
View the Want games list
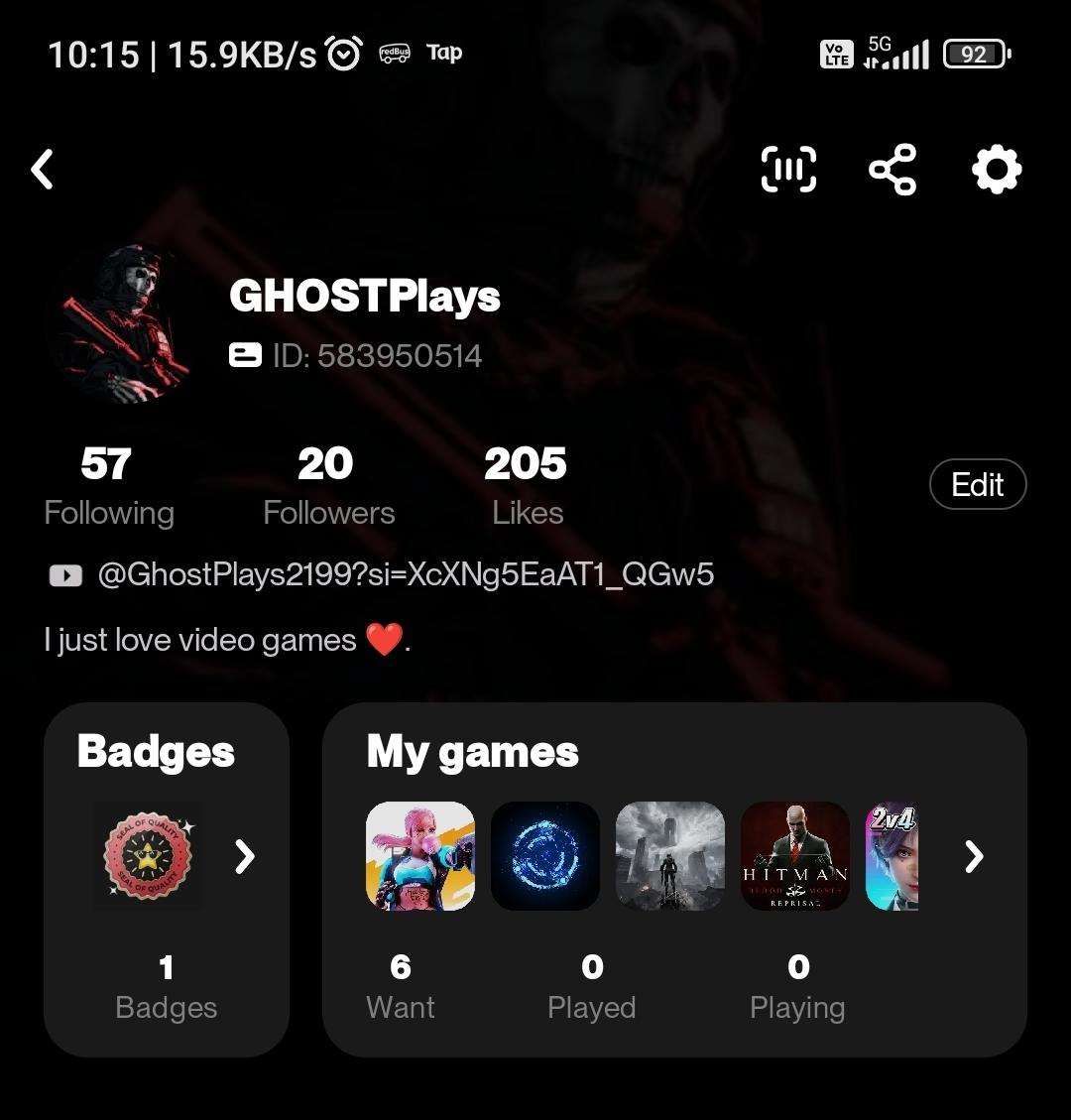coord(401,987)
